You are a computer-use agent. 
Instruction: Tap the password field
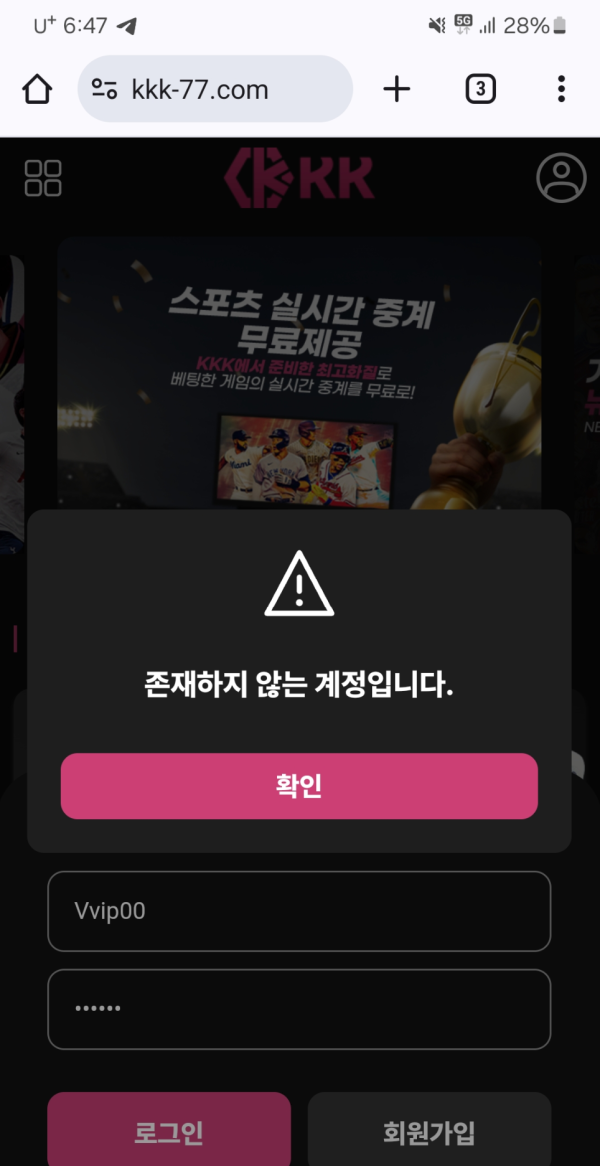(299, 1009)
